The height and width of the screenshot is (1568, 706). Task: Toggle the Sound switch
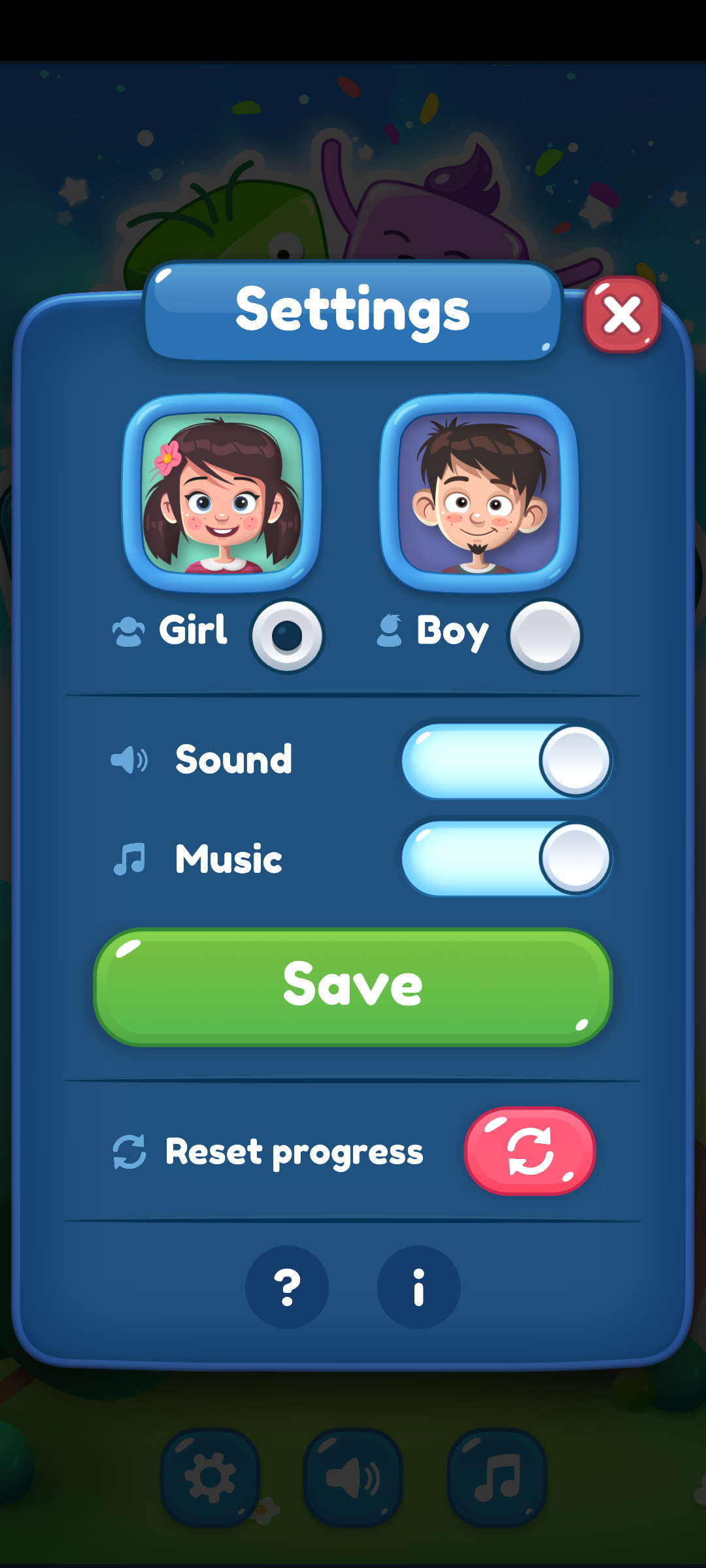point(507,760)
